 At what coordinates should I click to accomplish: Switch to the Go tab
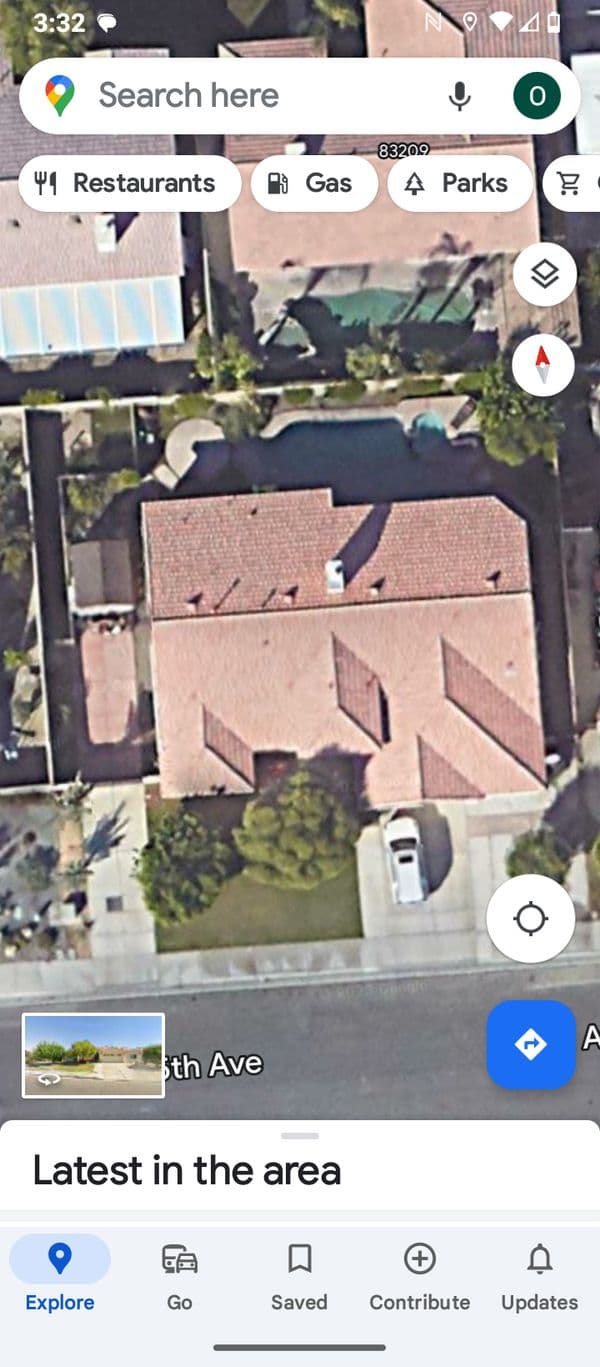pyautogui.click(x=180, y=1275)
